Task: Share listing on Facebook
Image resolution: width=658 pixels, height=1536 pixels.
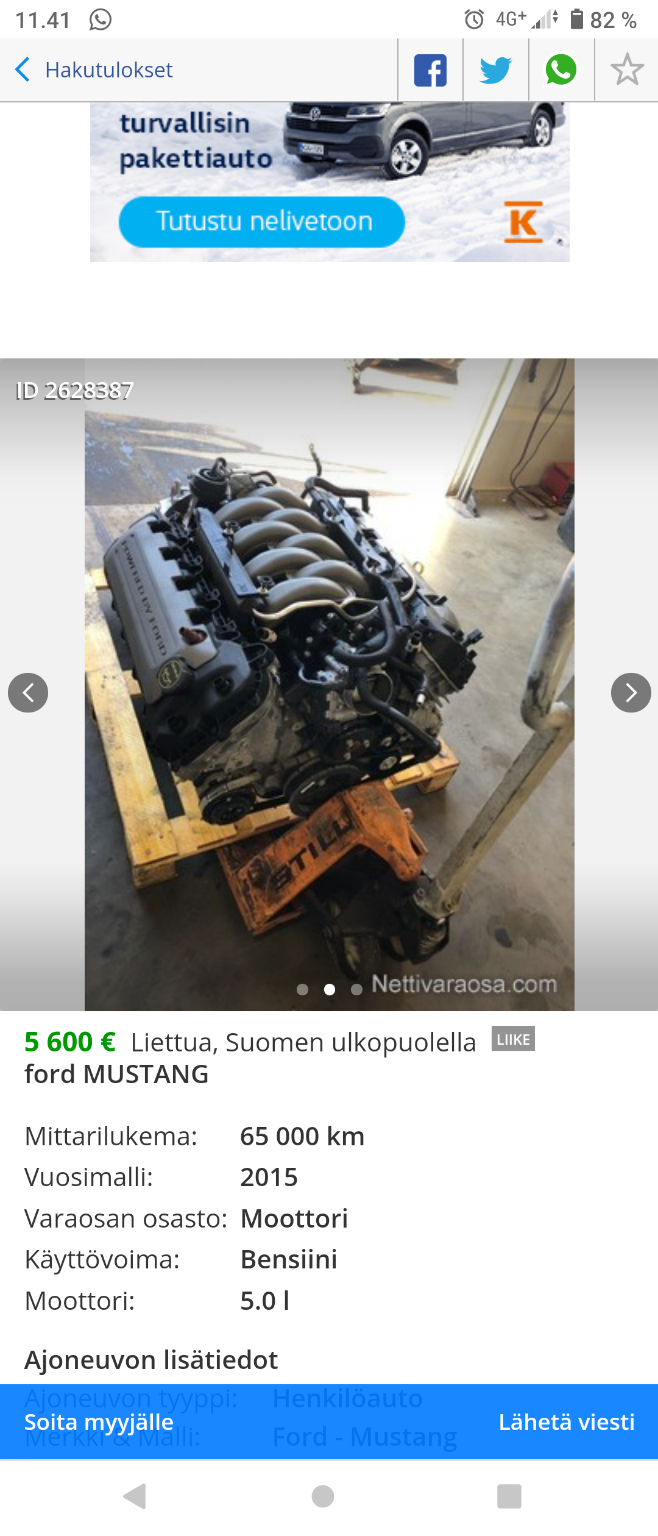Action: 430,70
